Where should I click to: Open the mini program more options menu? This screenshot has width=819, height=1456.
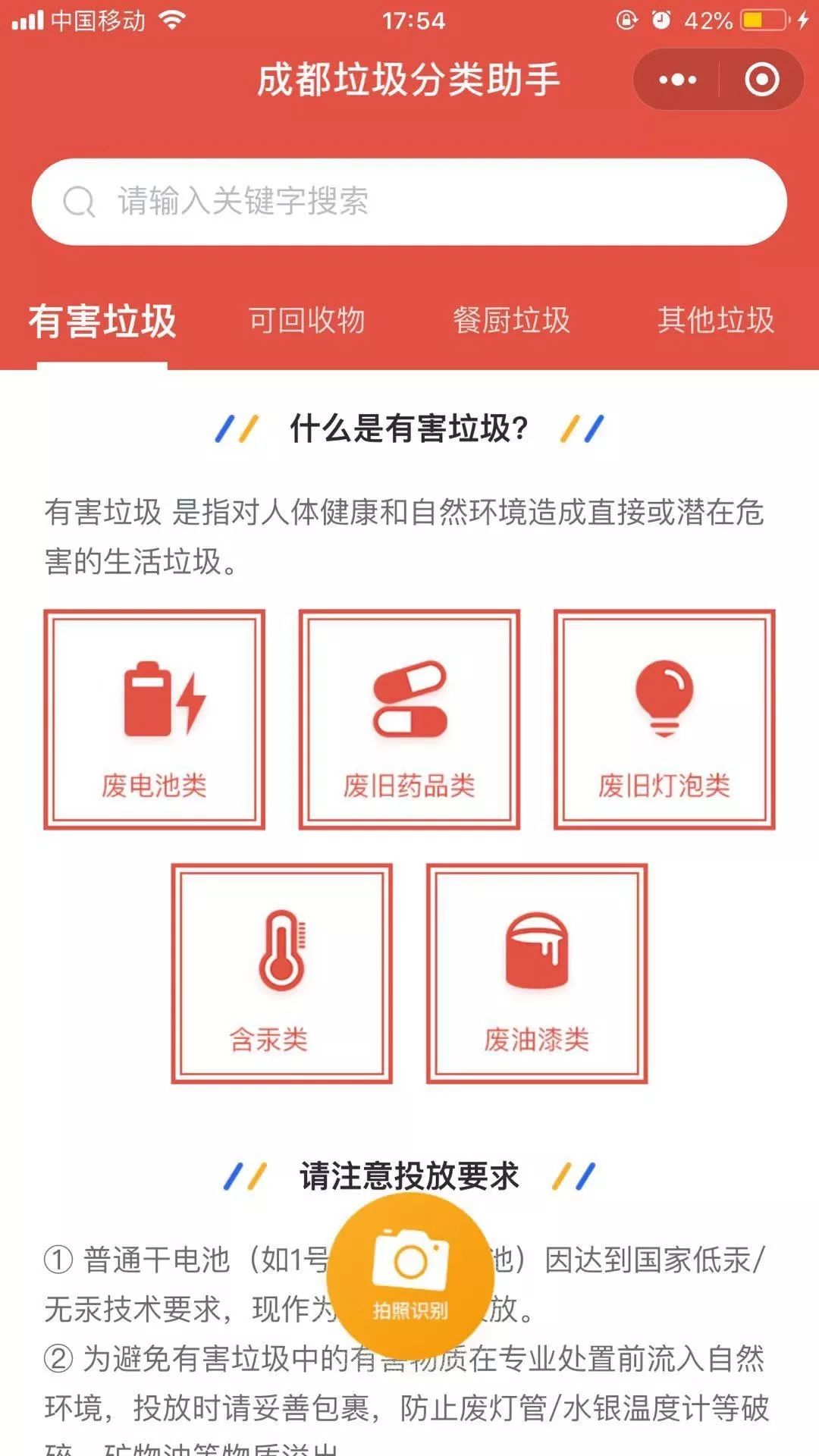tap(677, 80)
